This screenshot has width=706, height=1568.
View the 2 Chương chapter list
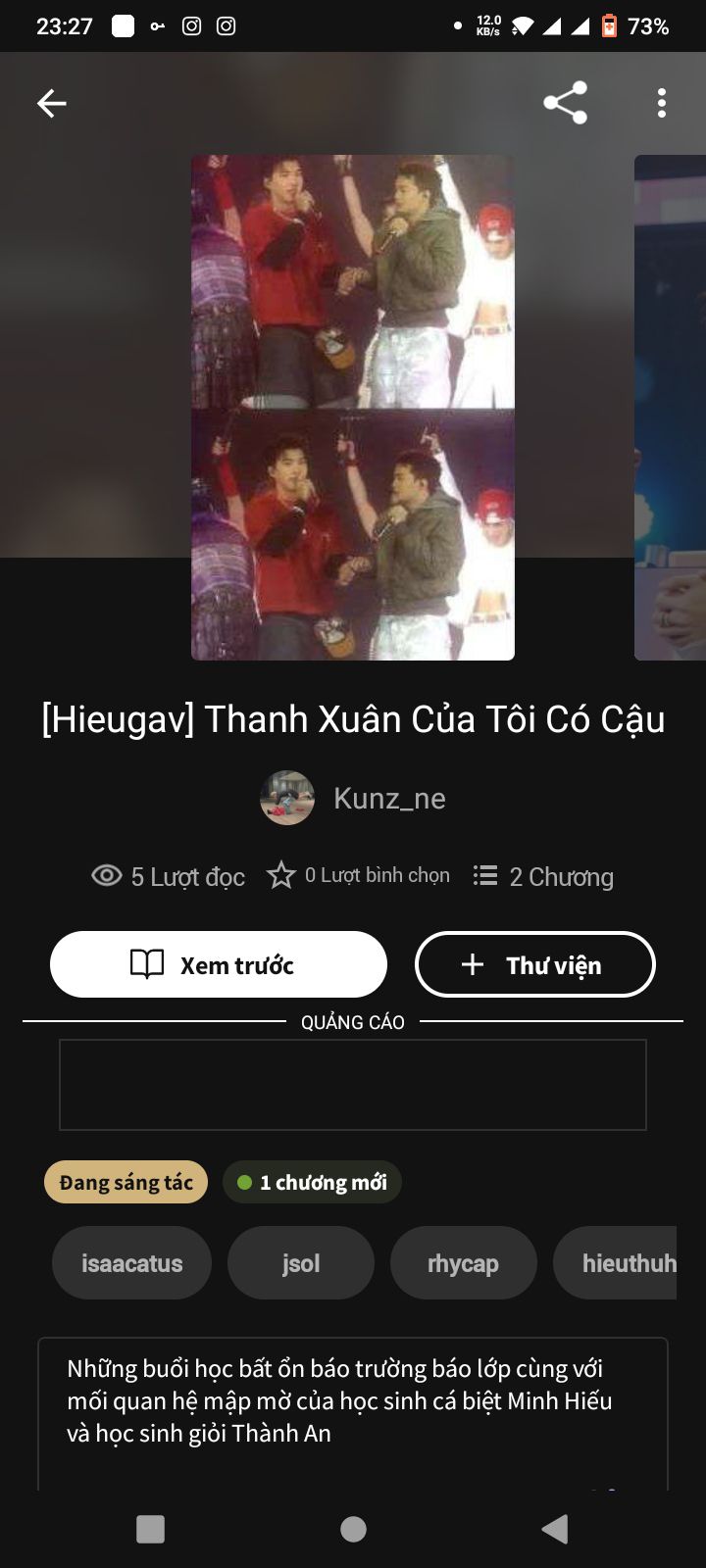pos(544,876)
